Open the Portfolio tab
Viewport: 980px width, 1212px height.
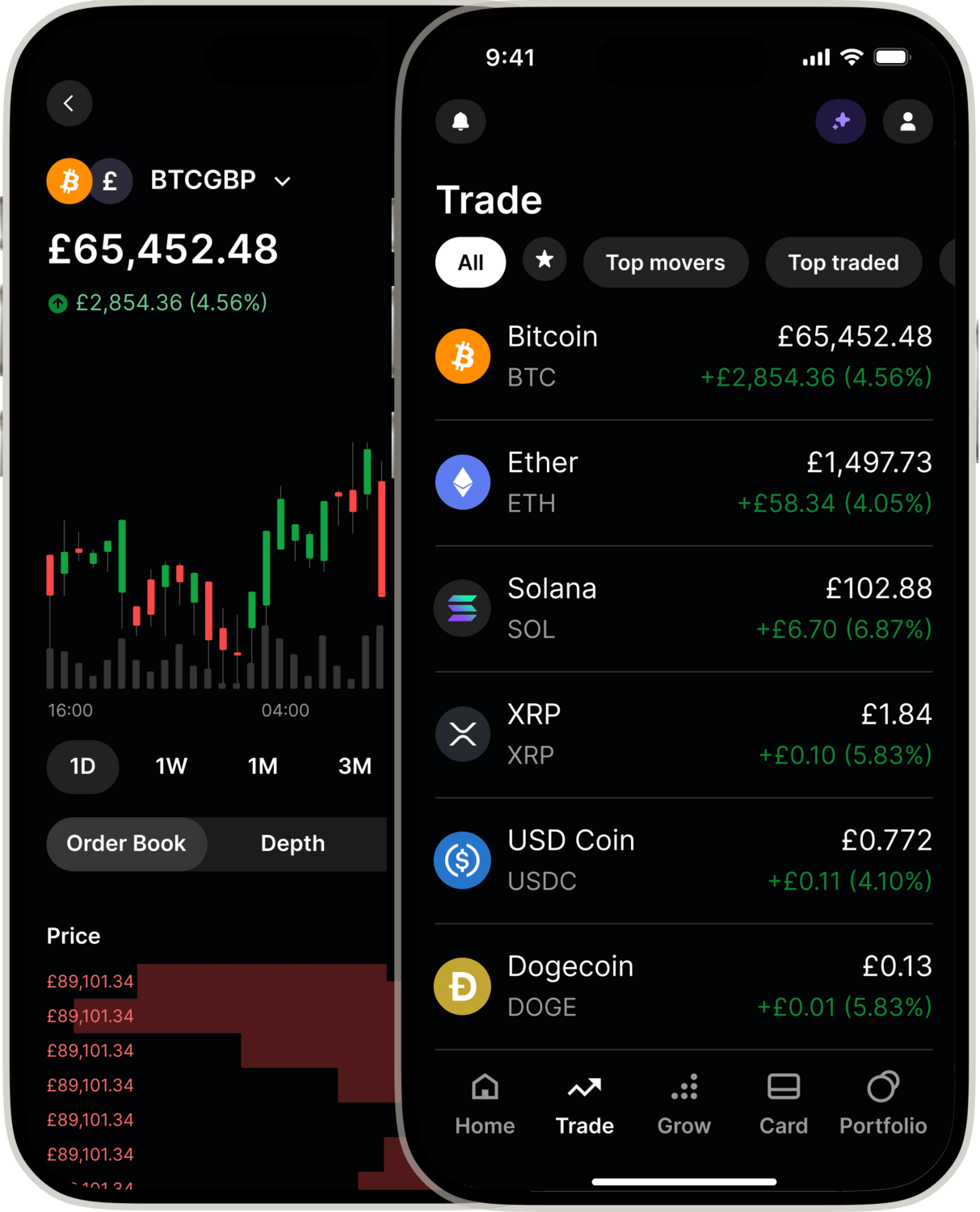click(883, 1104)
